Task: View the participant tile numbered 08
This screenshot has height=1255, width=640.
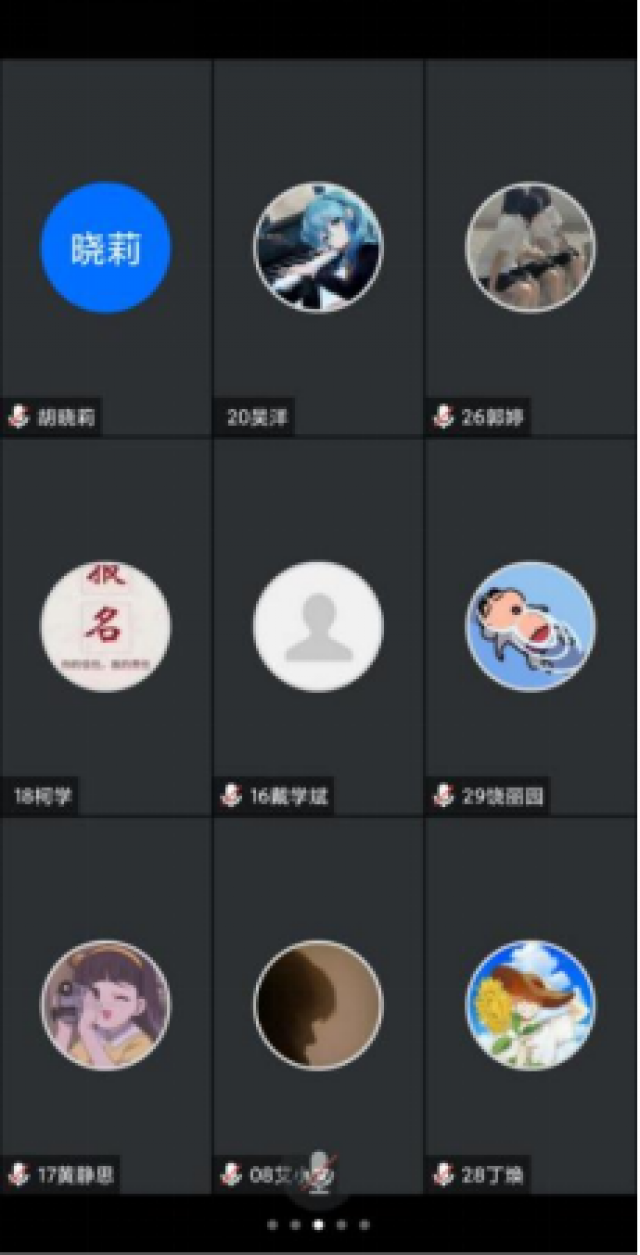Action: (x=318, y=1005)
